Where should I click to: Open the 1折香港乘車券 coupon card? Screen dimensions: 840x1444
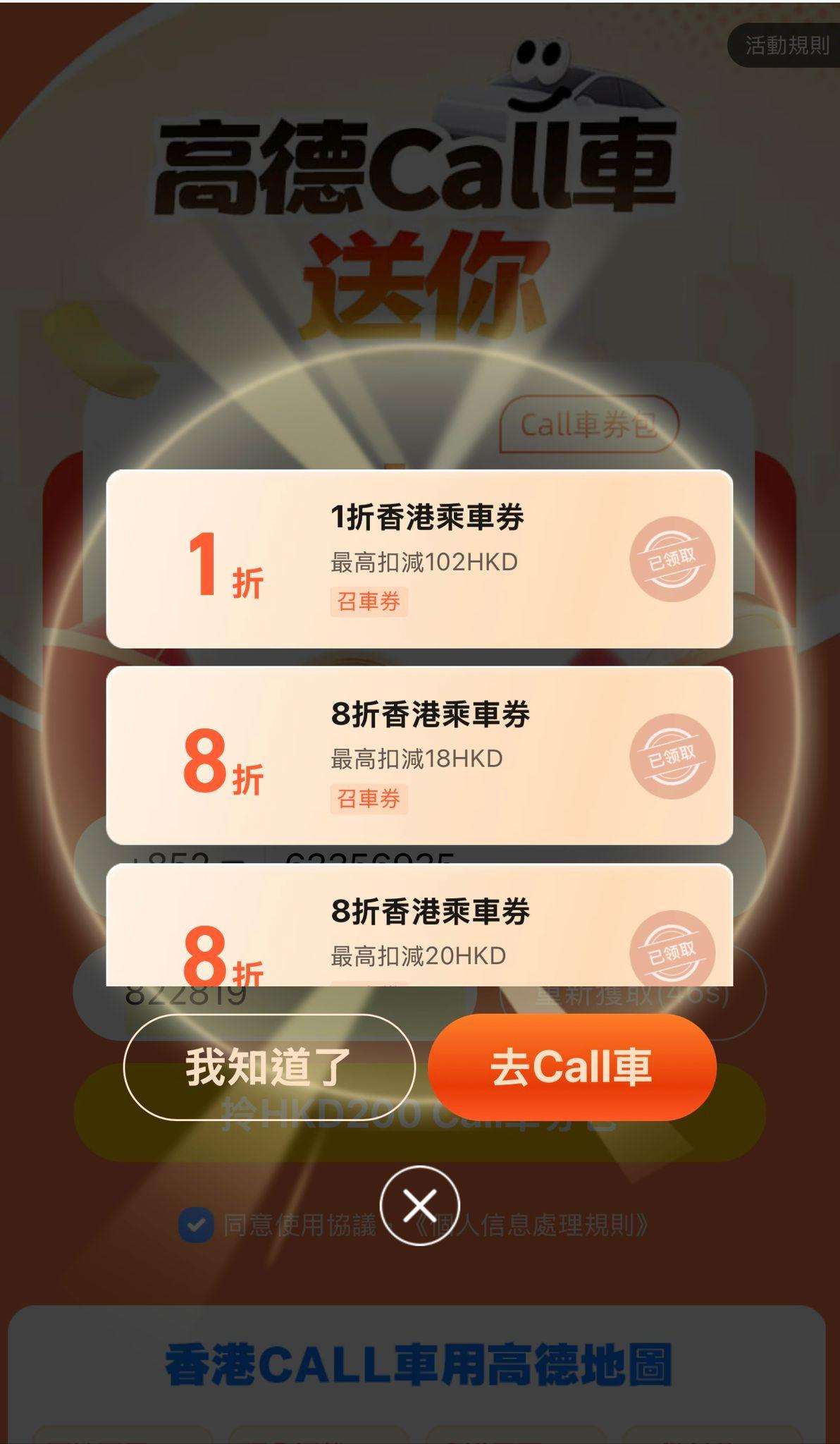pyautogui.click(x=419, y=559)
